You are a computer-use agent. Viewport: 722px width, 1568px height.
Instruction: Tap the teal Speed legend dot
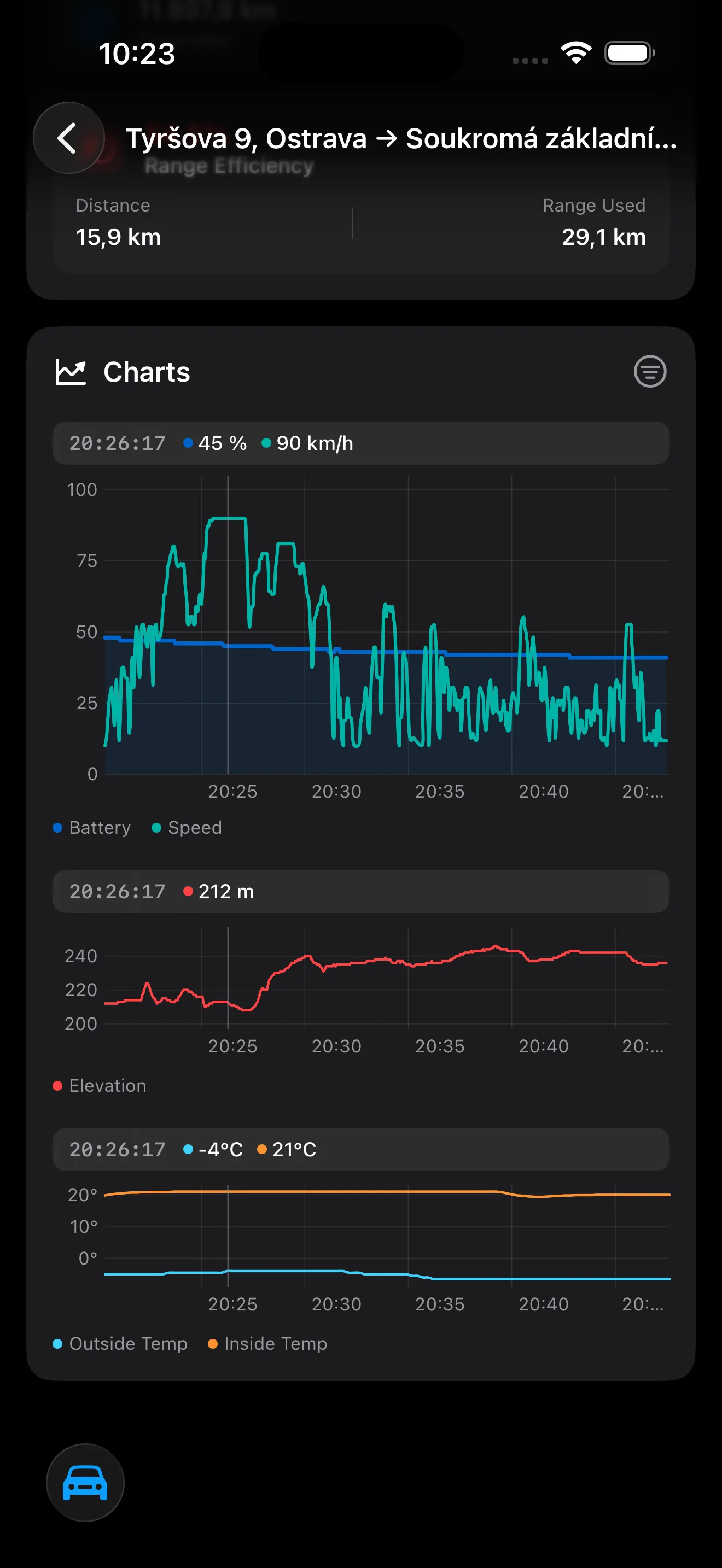157,828
